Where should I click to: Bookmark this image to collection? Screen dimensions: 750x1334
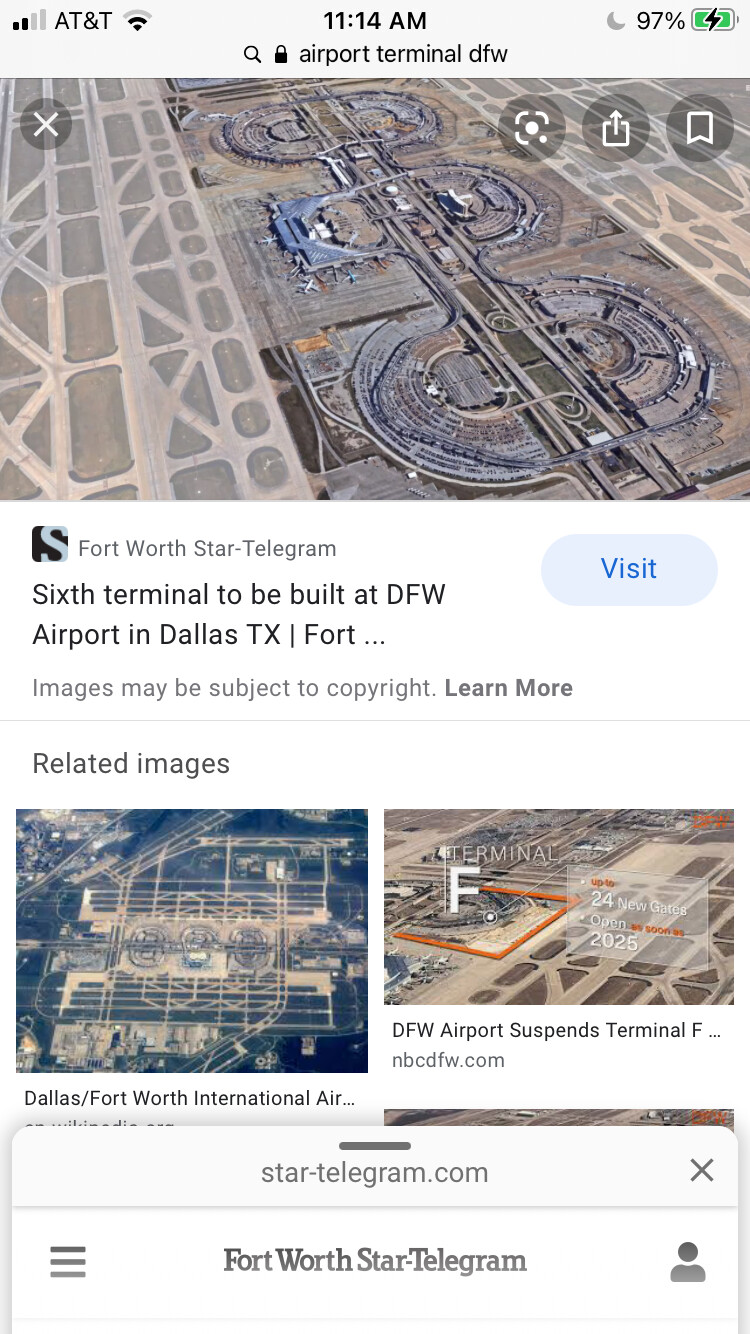[699, 128]
